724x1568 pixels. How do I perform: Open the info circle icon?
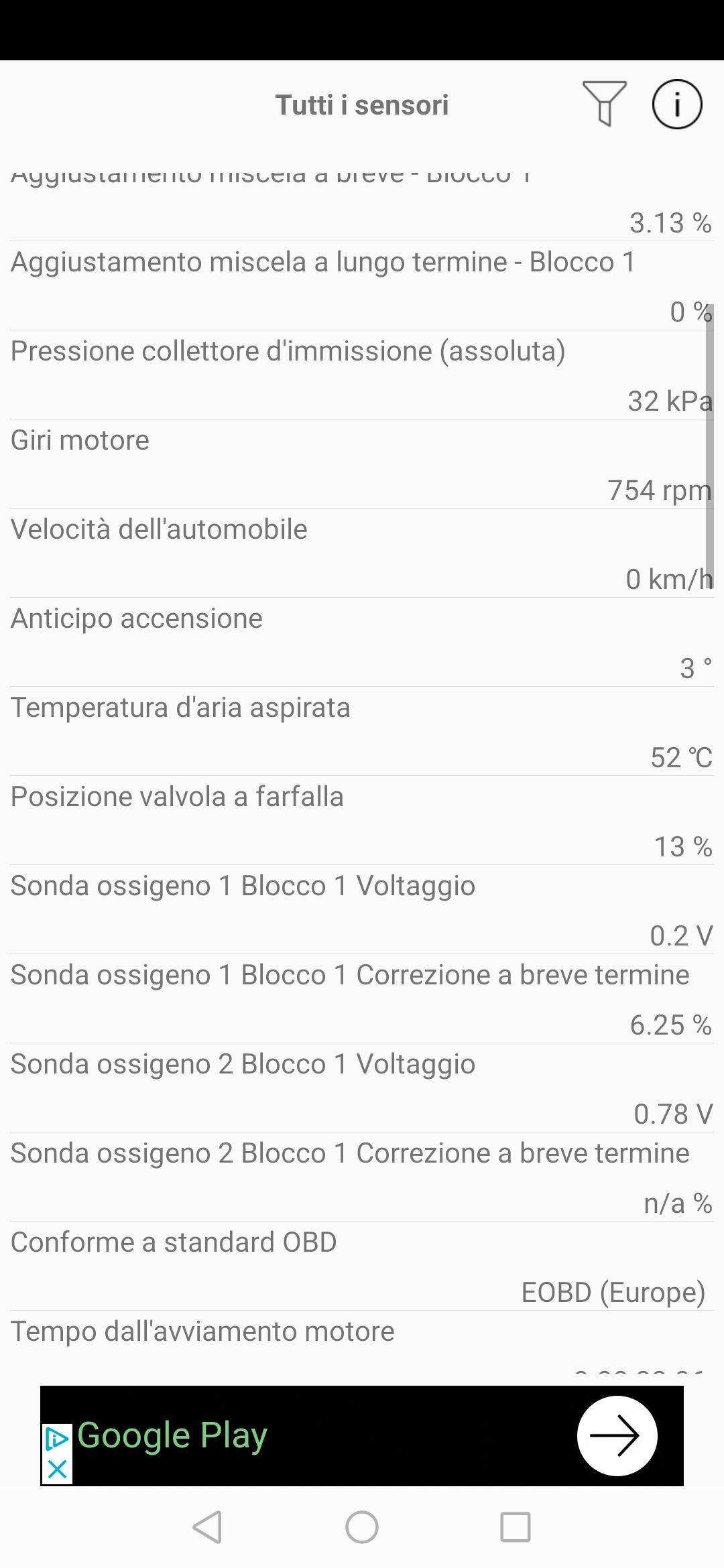point(677,105)
